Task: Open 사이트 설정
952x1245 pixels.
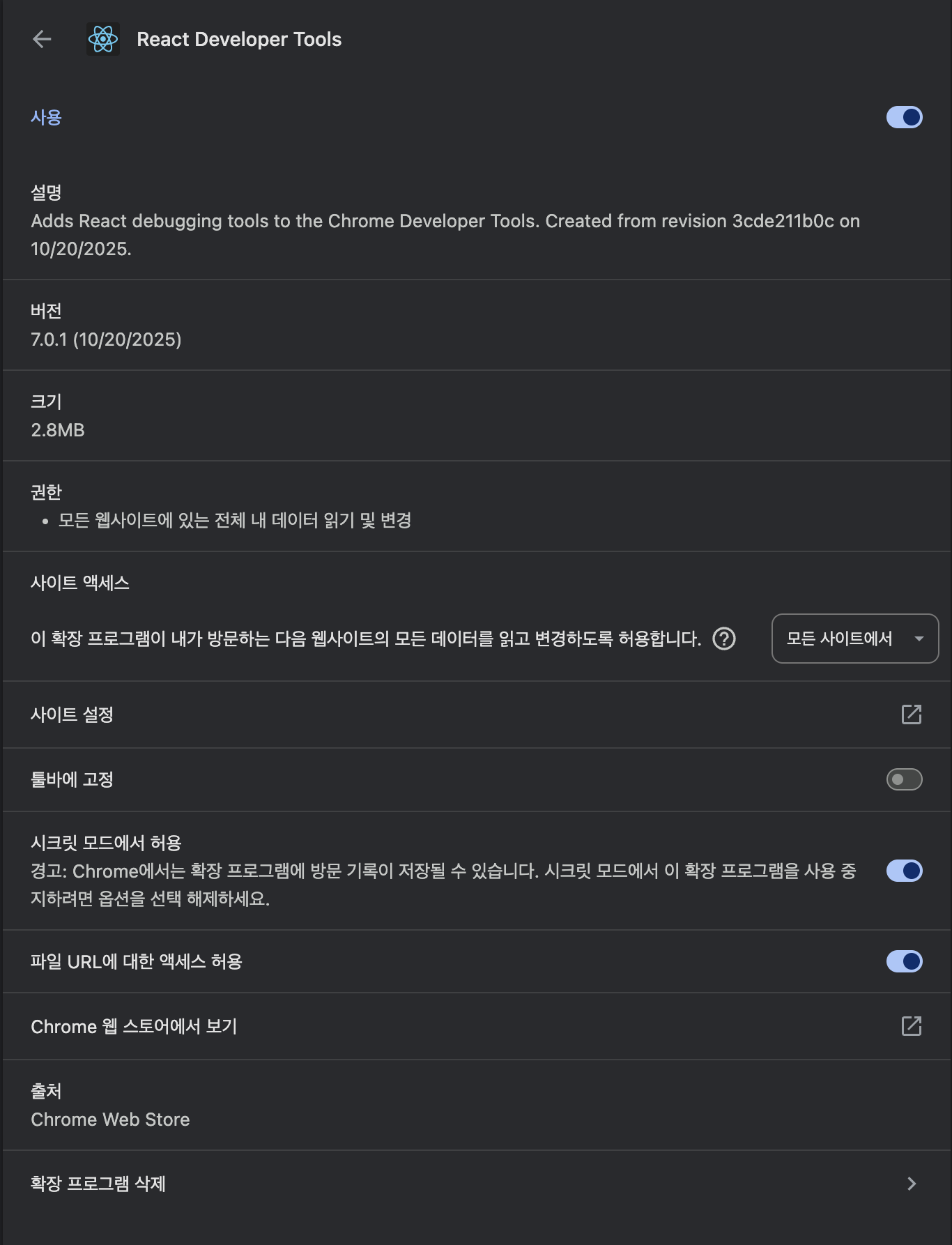Action: pyautogui.click(x=911, y=715)
